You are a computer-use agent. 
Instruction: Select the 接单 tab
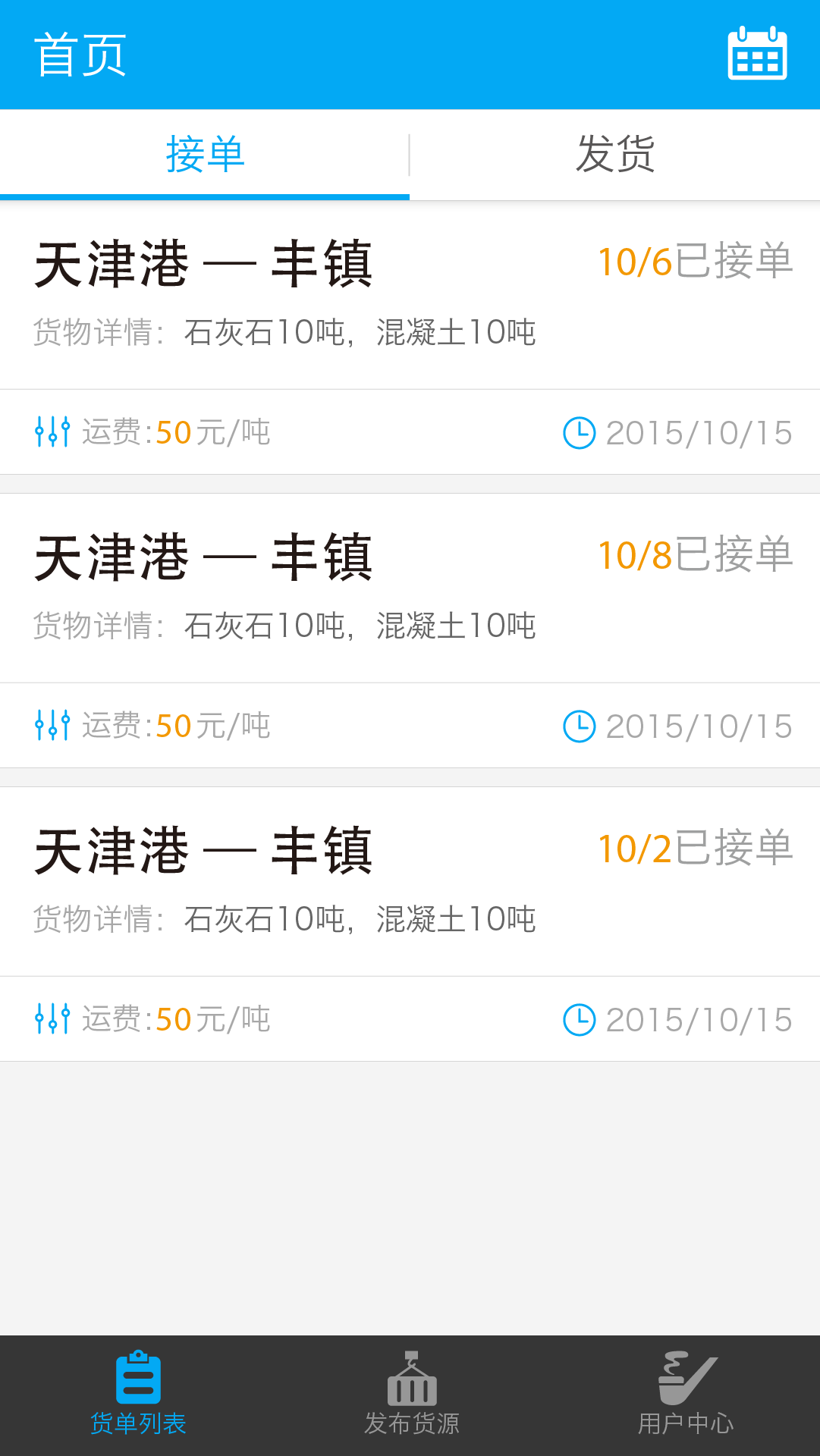[x=205, y=155]
